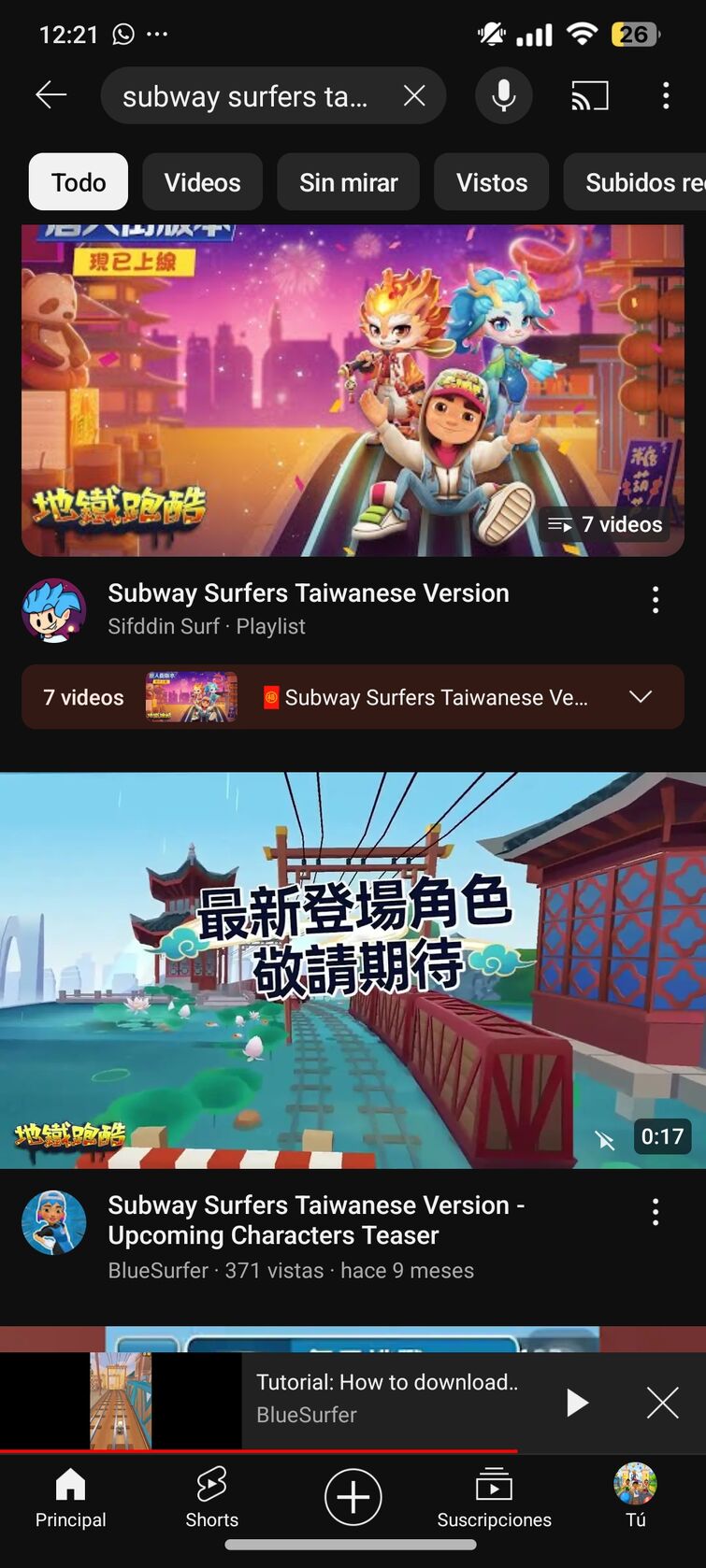Start a voice search with the microphone
The image size is (706, 1568).
point(503,95)
